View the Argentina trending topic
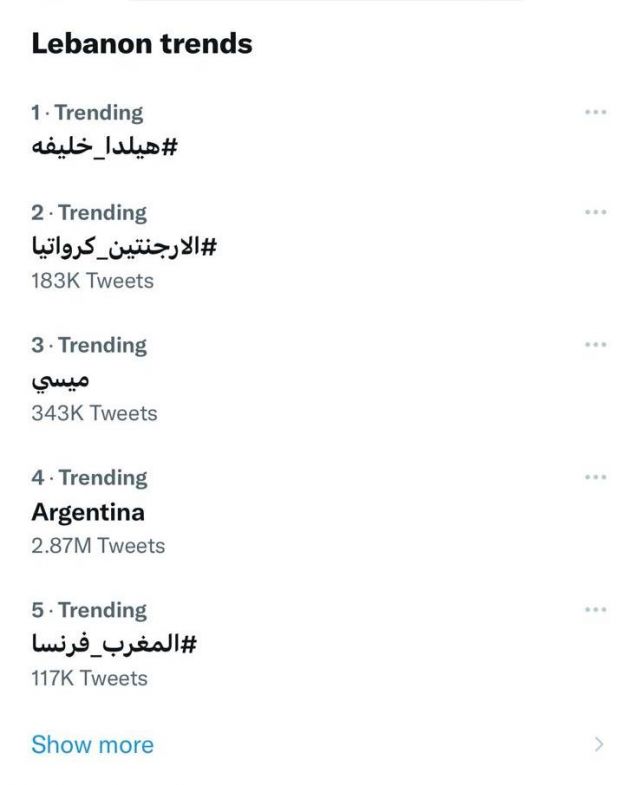Viewport: 640px width, 785px height. click(88, 512)
